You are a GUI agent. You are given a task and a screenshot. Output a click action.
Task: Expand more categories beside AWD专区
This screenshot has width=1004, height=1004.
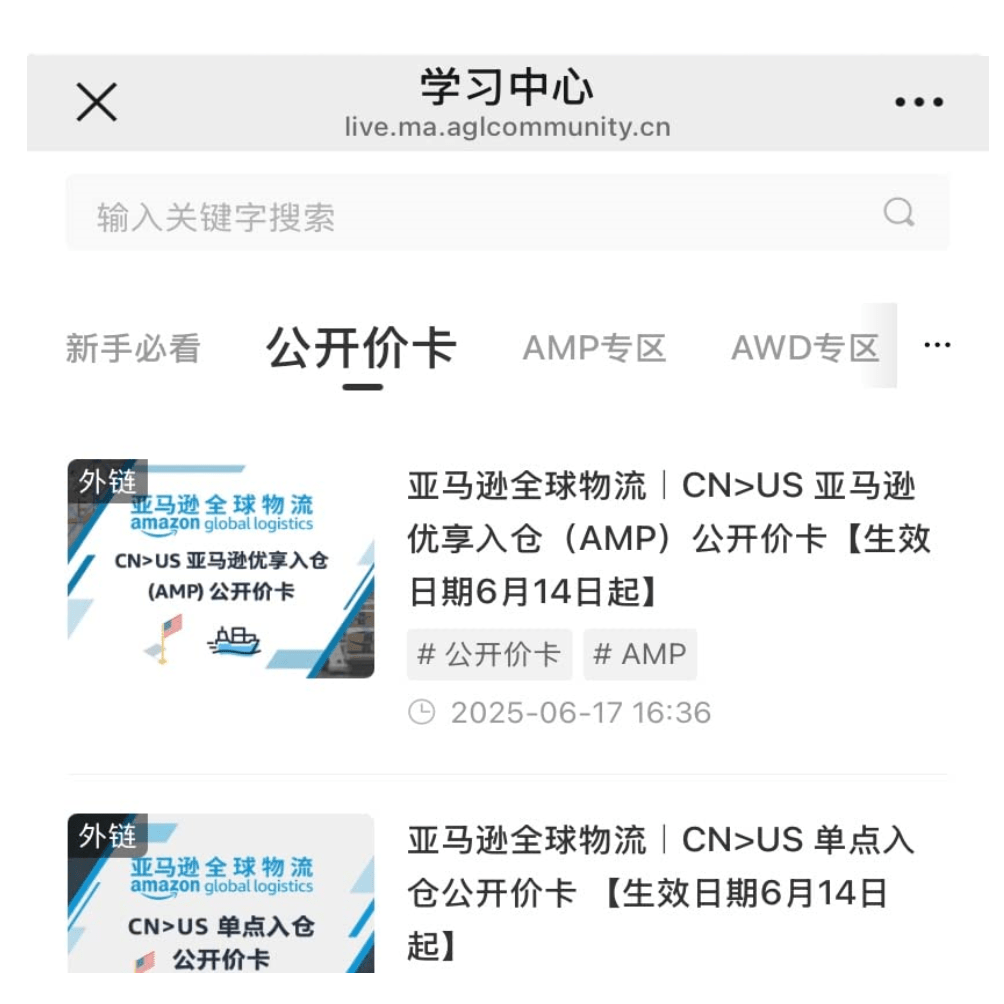coord(936,346)
